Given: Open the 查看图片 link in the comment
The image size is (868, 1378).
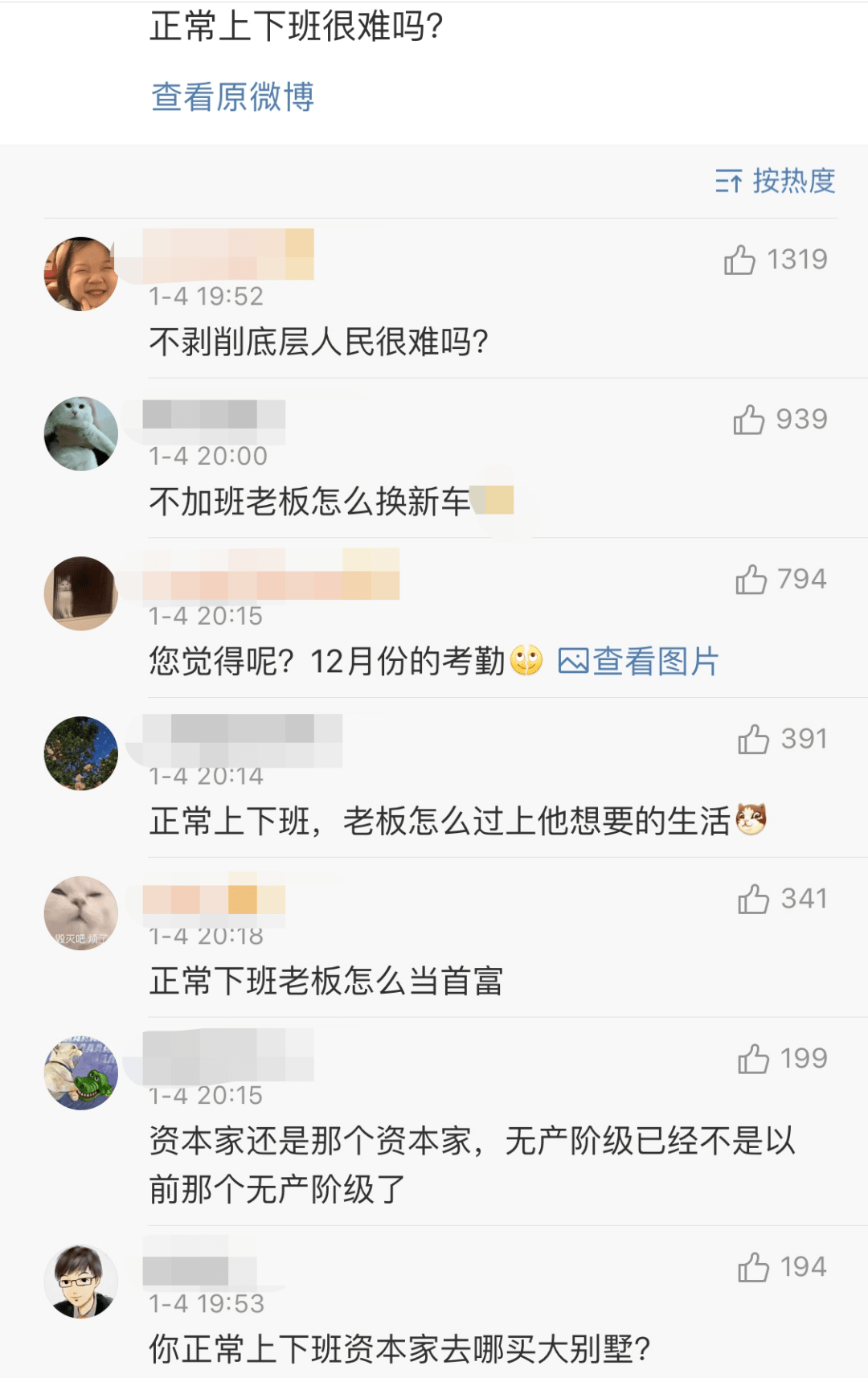Looking at the screenshot, I should (x=639, y=662).
